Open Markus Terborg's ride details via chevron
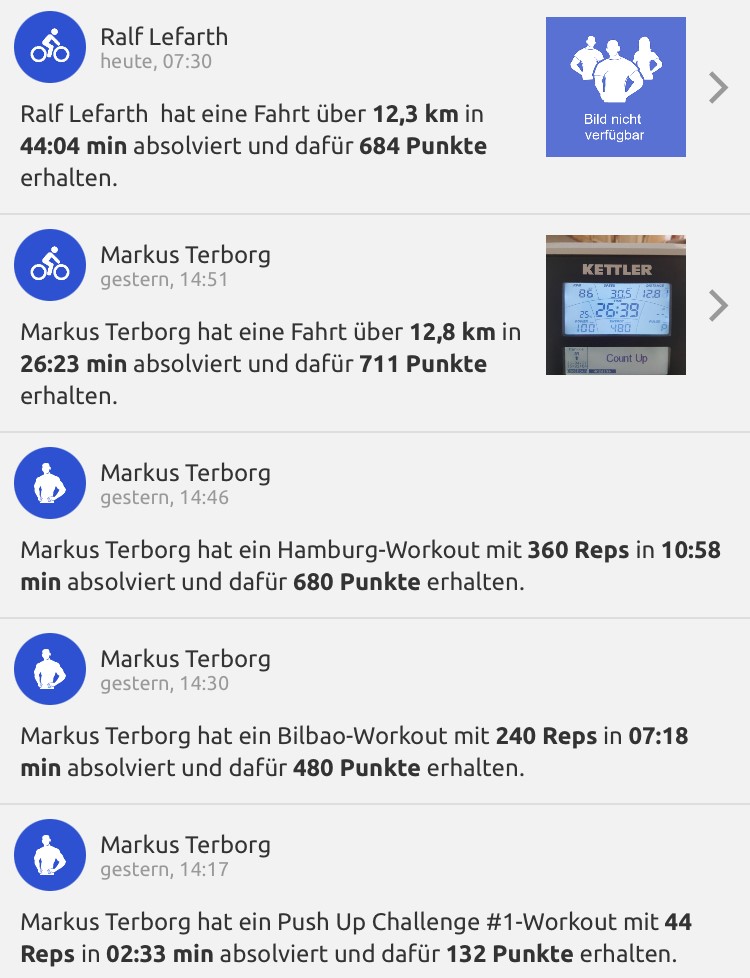Viewport: 750px width, 978px height. click(717, 305)
